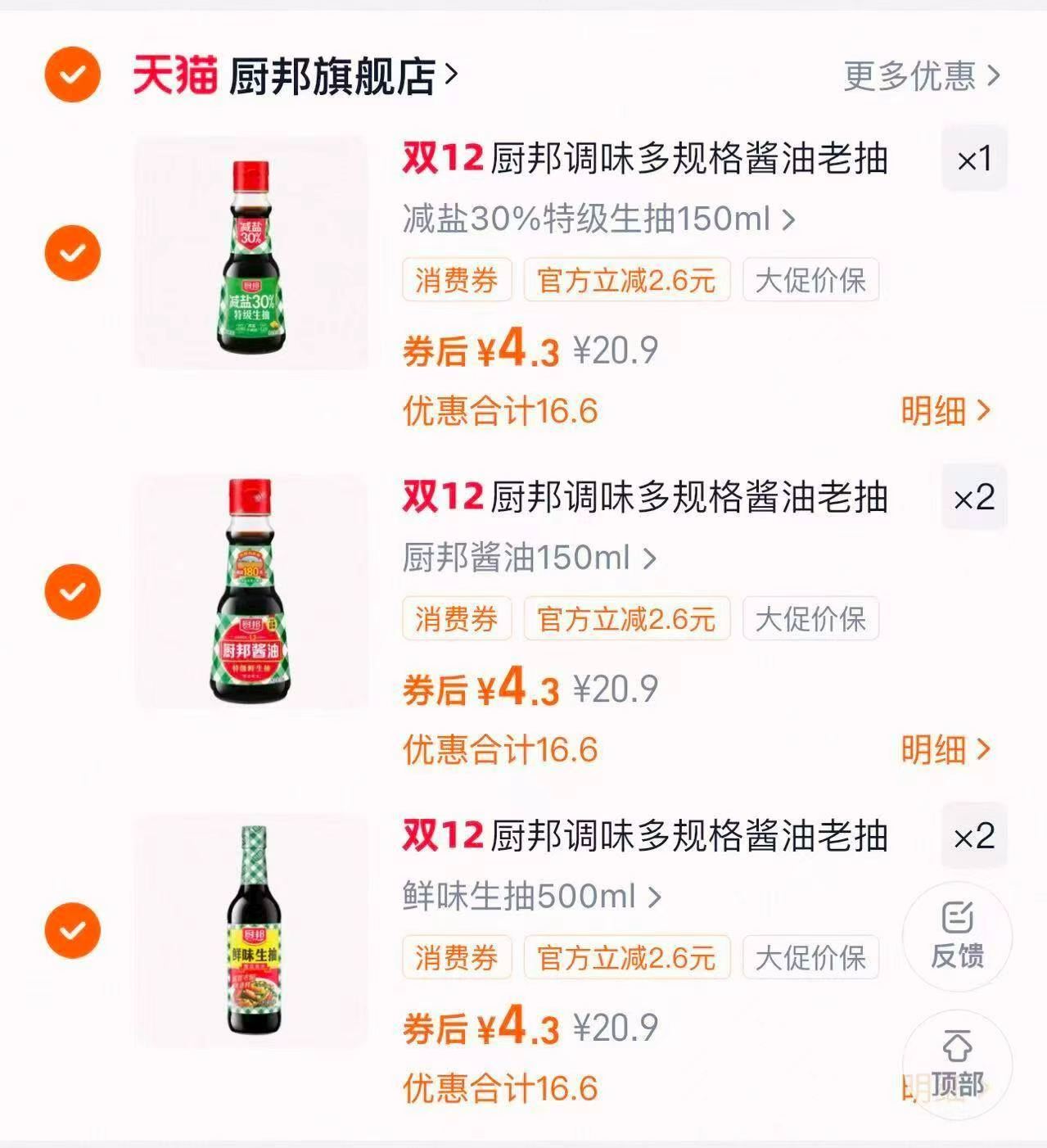
Task: Click the 消费券 coupon tag on first item
Action: pyautogui.click(x=457, y=281)
